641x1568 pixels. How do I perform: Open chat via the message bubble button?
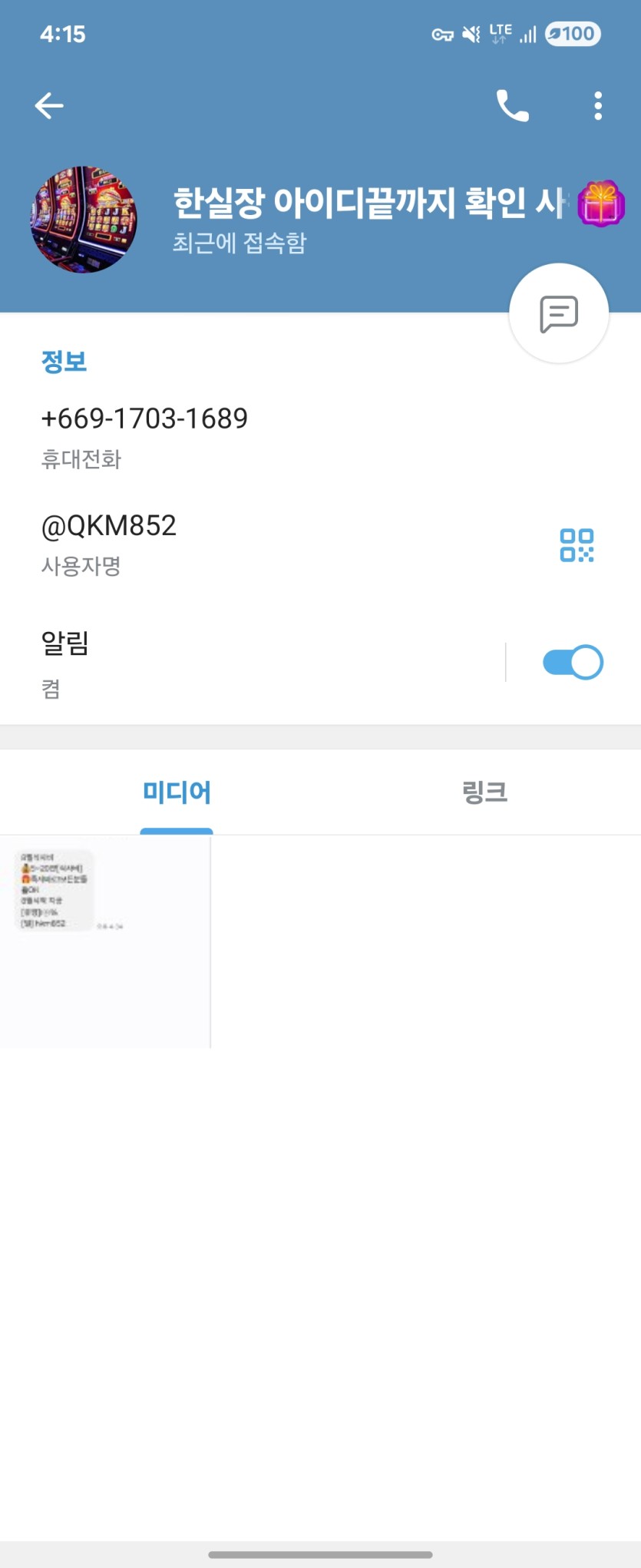559,313
